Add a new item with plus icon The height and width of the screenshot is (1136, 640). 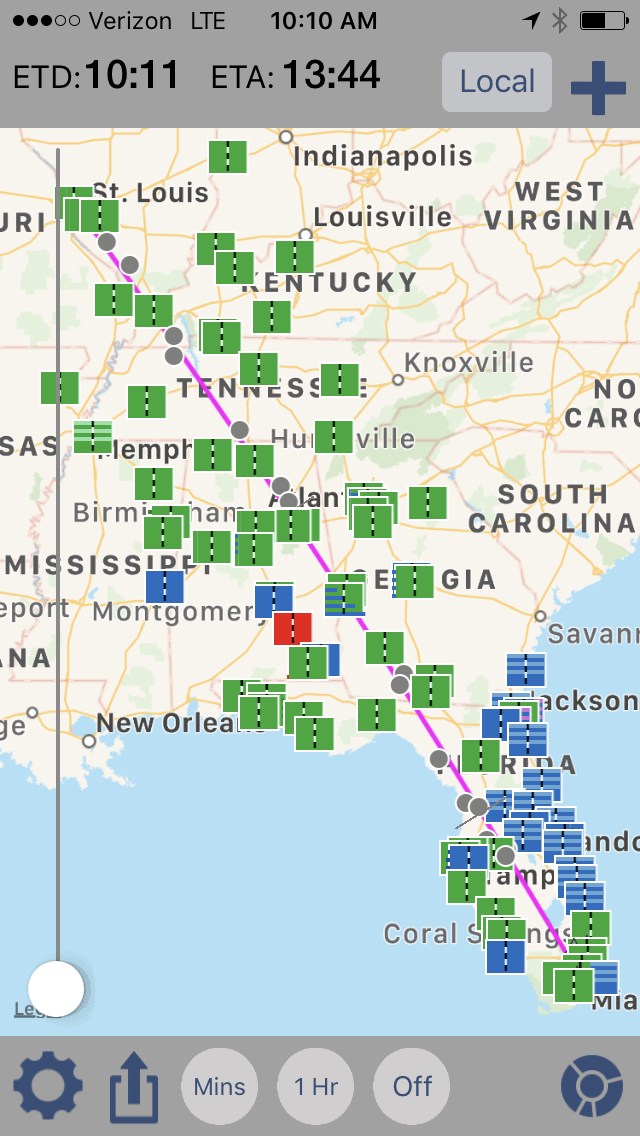pyautogui.click(x=597, y=86)
